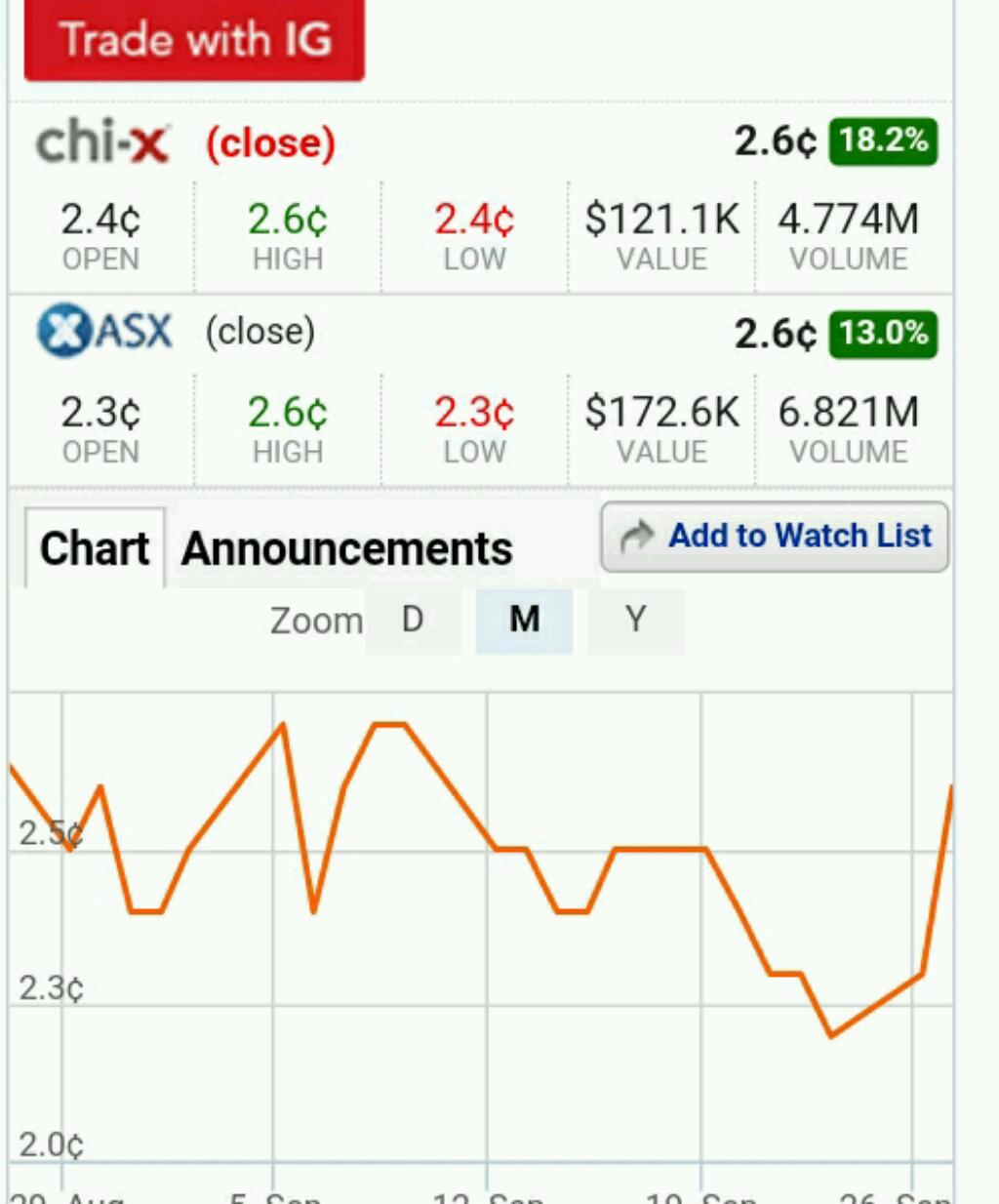Enable the Y yearly zoom option
Image resolution: width=999 pixels, height=1204 pixels.
click(635, 621)
